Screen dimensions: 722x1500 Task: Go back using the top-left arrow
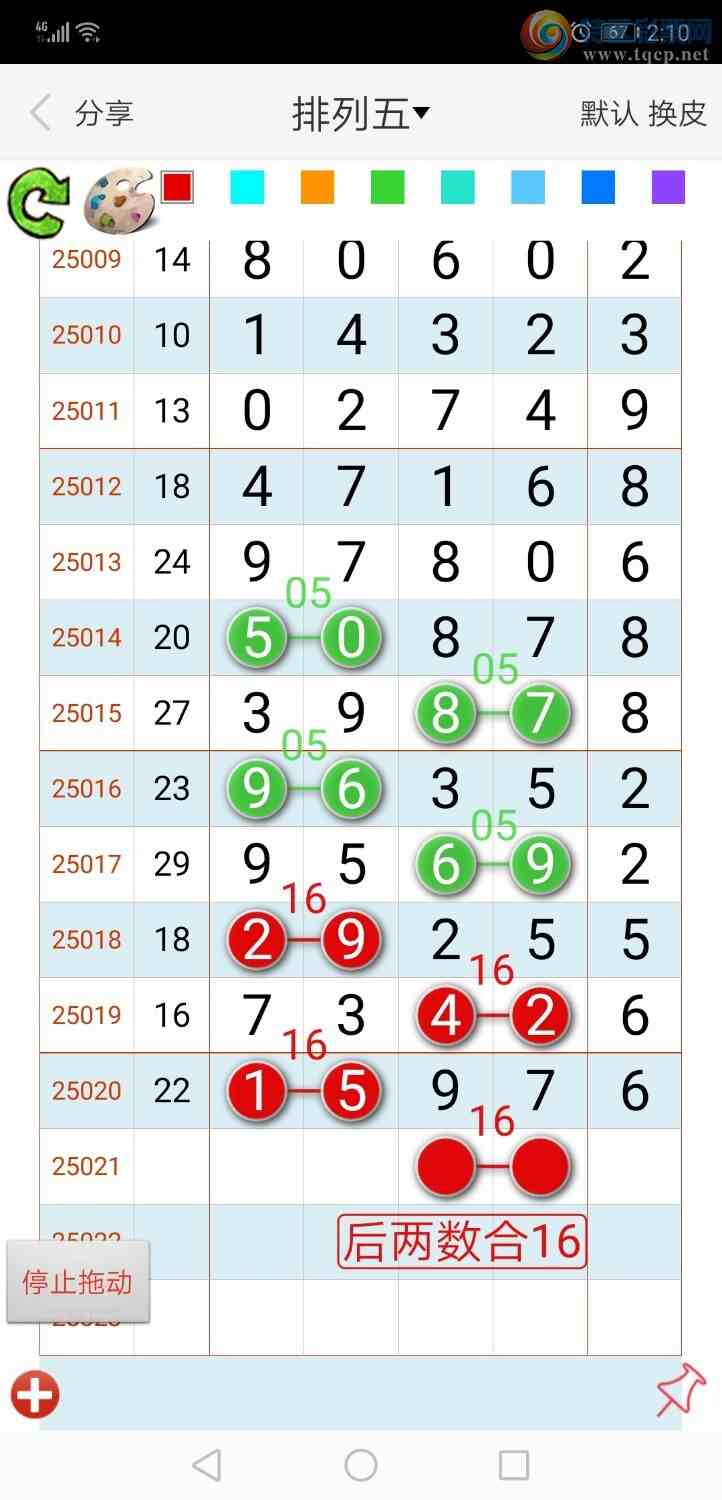(40, 113)
